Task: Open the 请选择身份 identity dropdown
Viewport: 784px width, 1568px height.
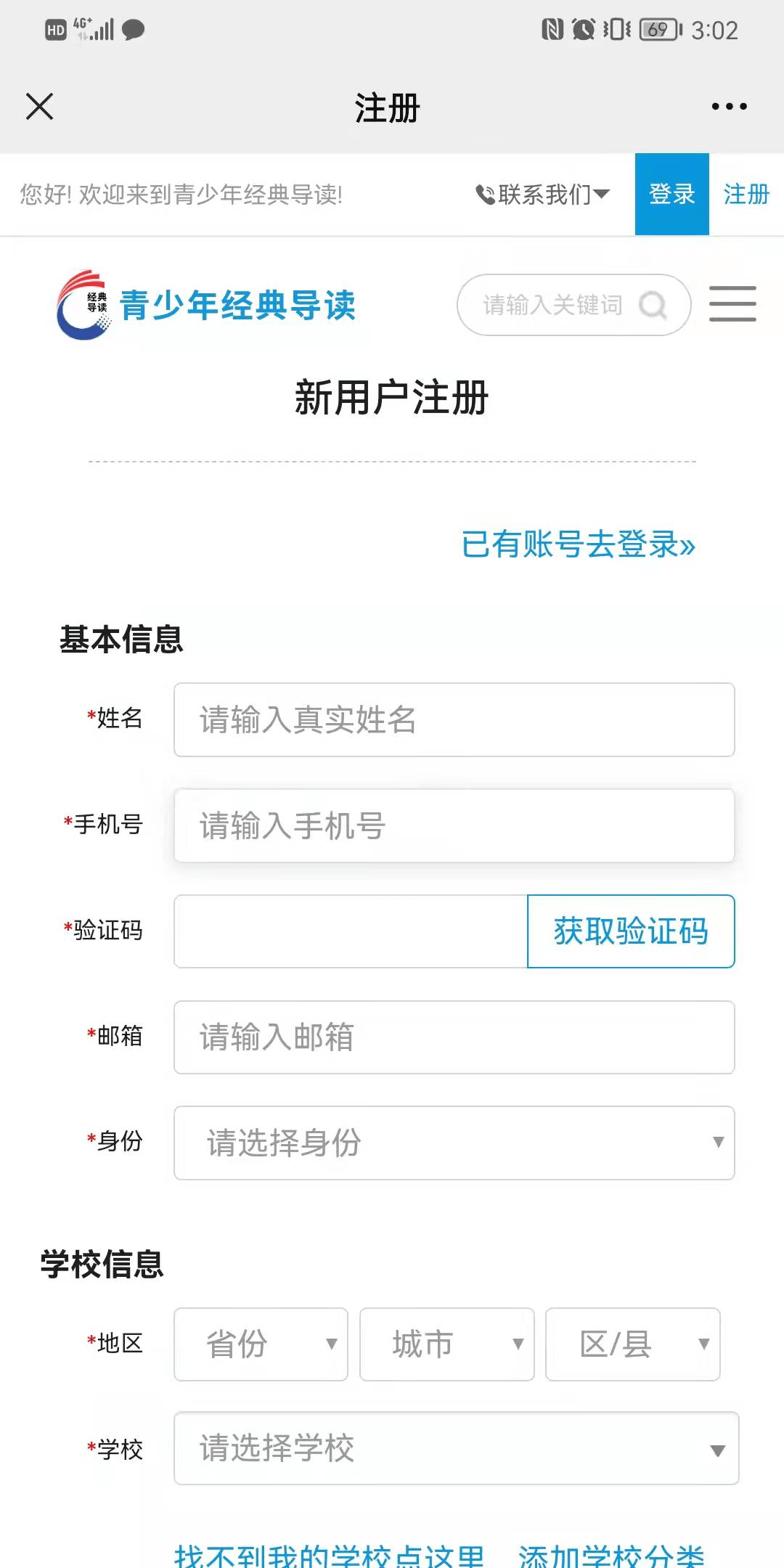Action: click(x=454, y=1143)
